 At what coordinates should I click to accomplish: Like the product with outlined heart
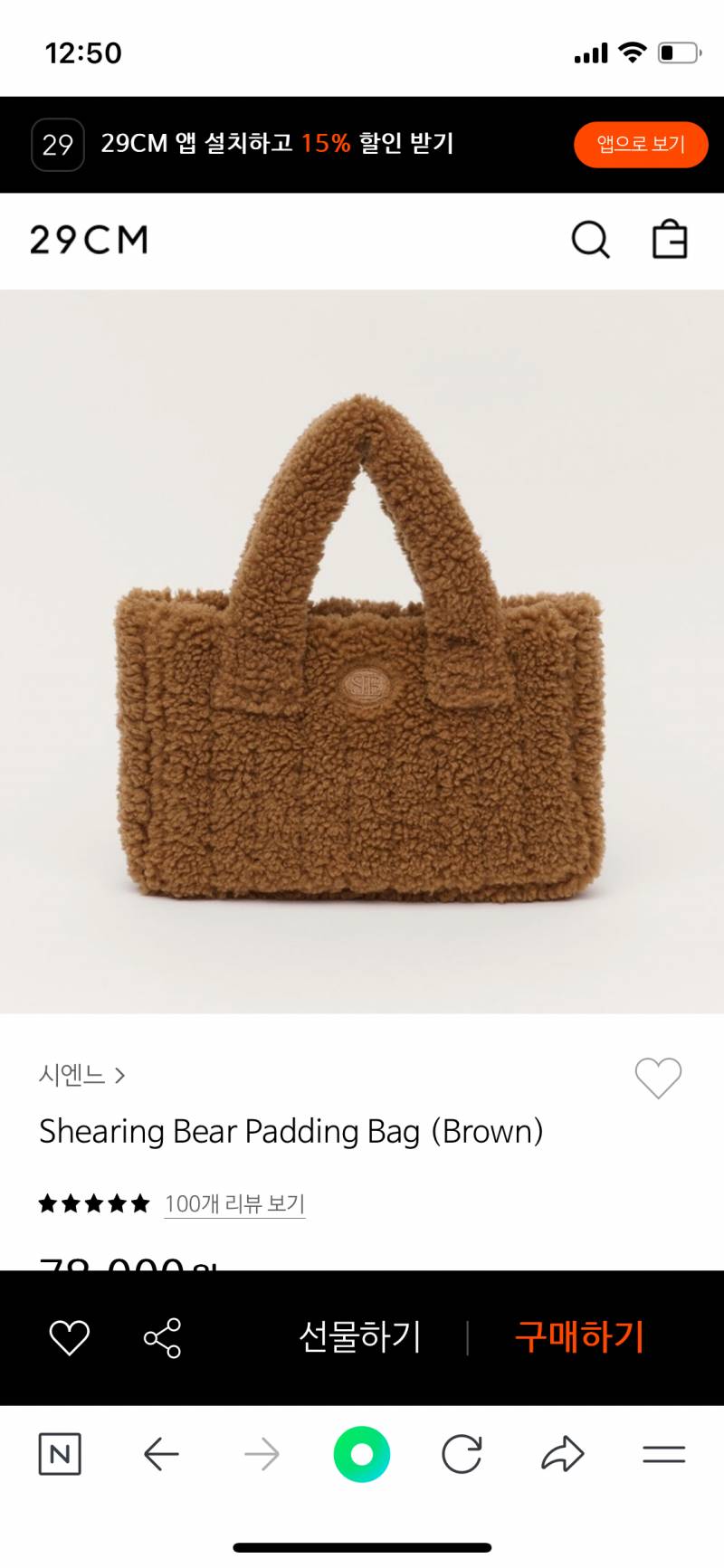(658, 1078)
